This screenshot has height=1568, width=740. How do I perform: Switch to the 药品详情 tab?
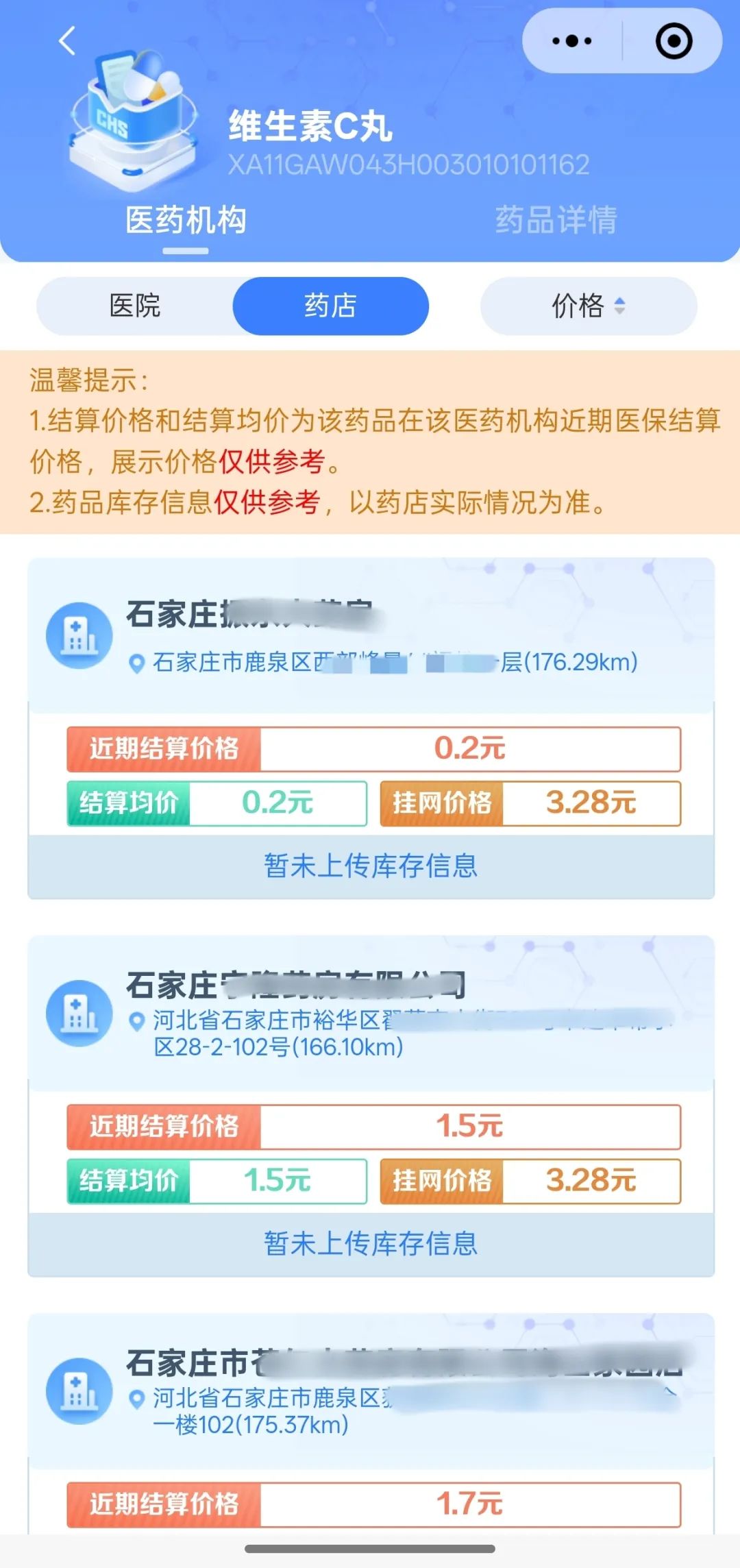tap(556, 220)
